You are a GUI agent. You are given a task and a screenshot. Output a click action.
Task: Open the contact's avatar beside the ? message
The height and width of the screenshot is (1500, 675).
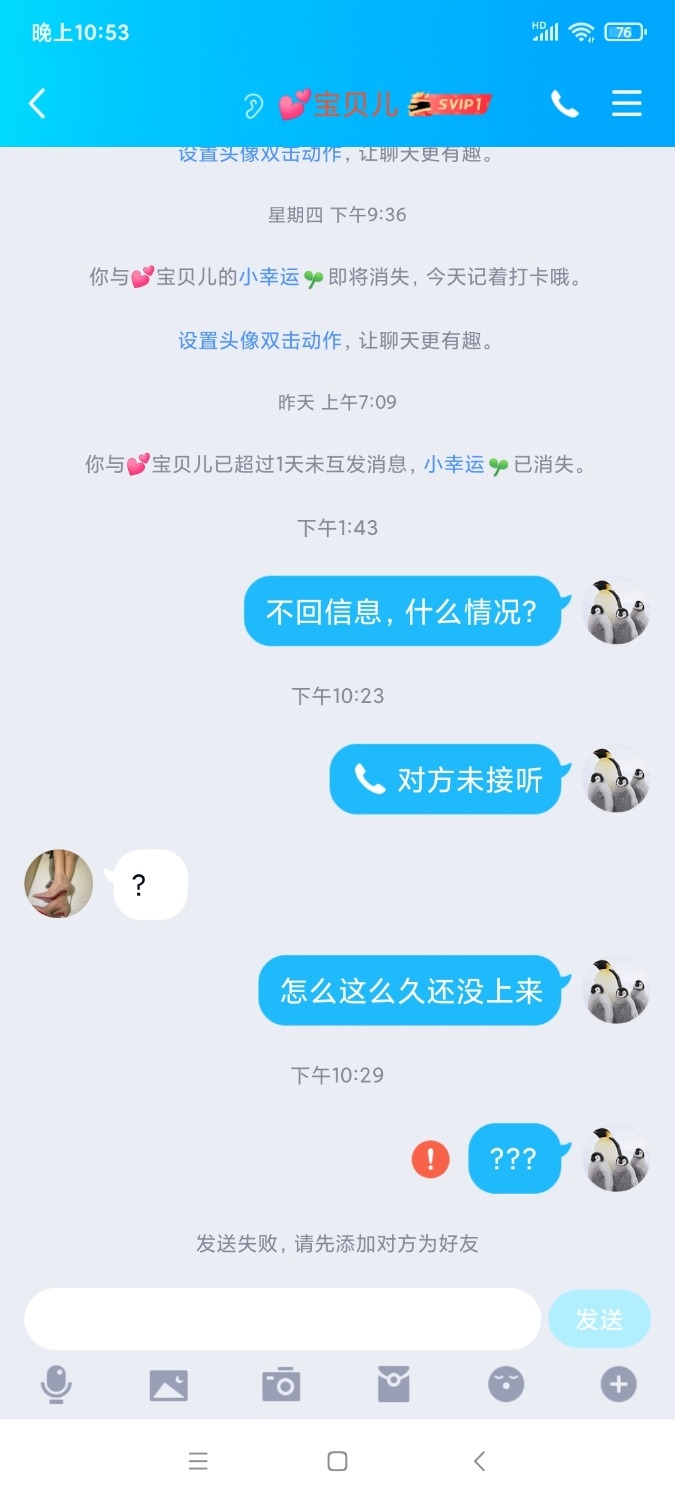(58, 884)
